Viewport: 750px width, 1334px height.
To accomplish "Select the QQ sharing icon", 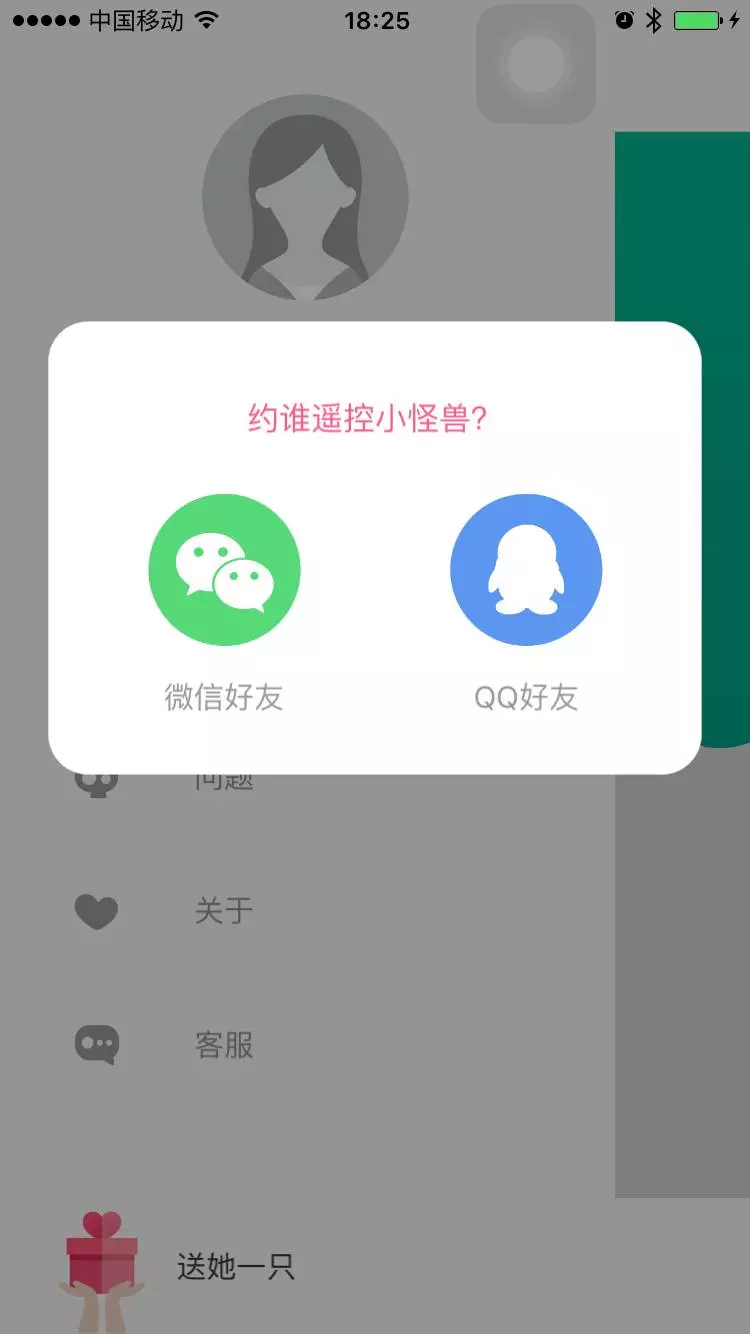I will pos(525,569).
